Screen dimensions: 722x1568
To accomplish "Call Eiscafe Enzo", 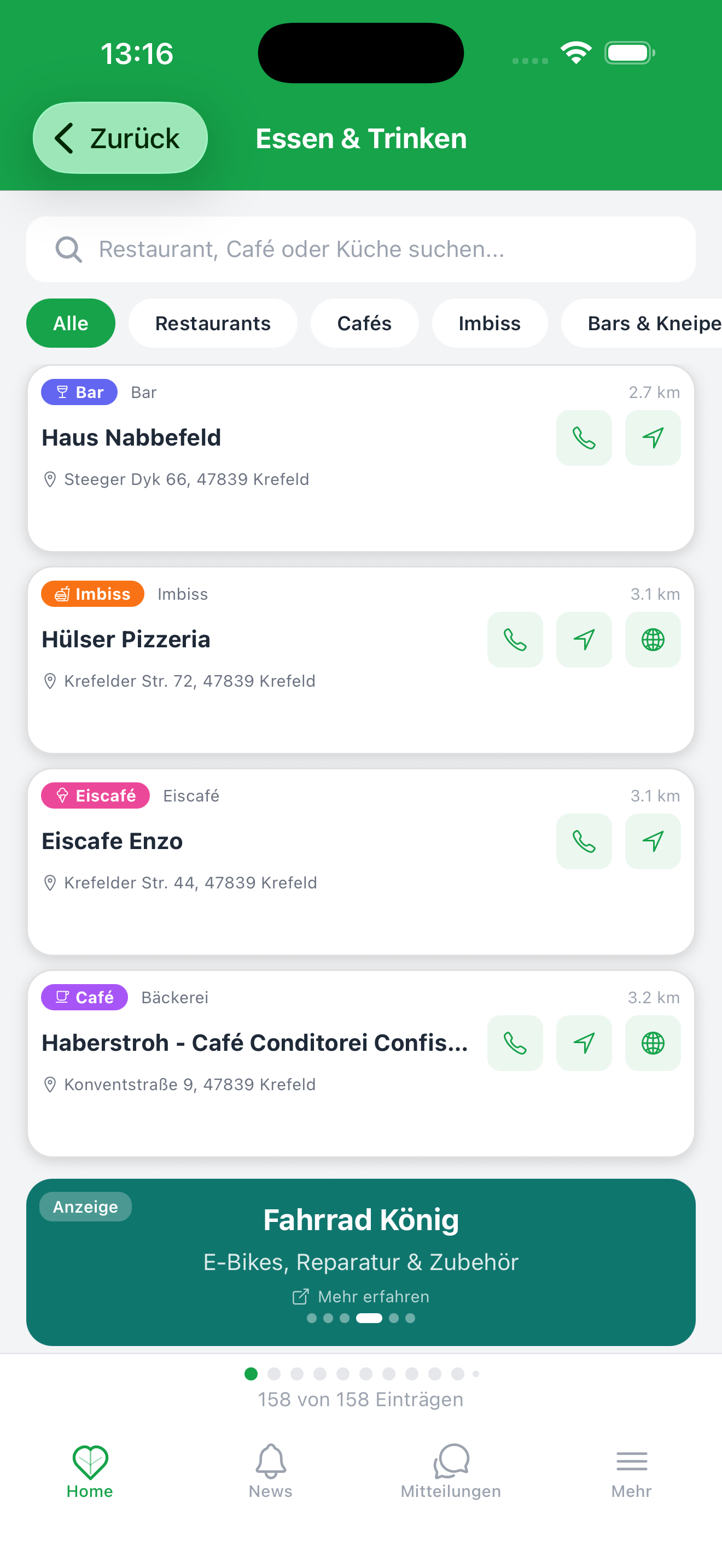I will coord(583,841).
